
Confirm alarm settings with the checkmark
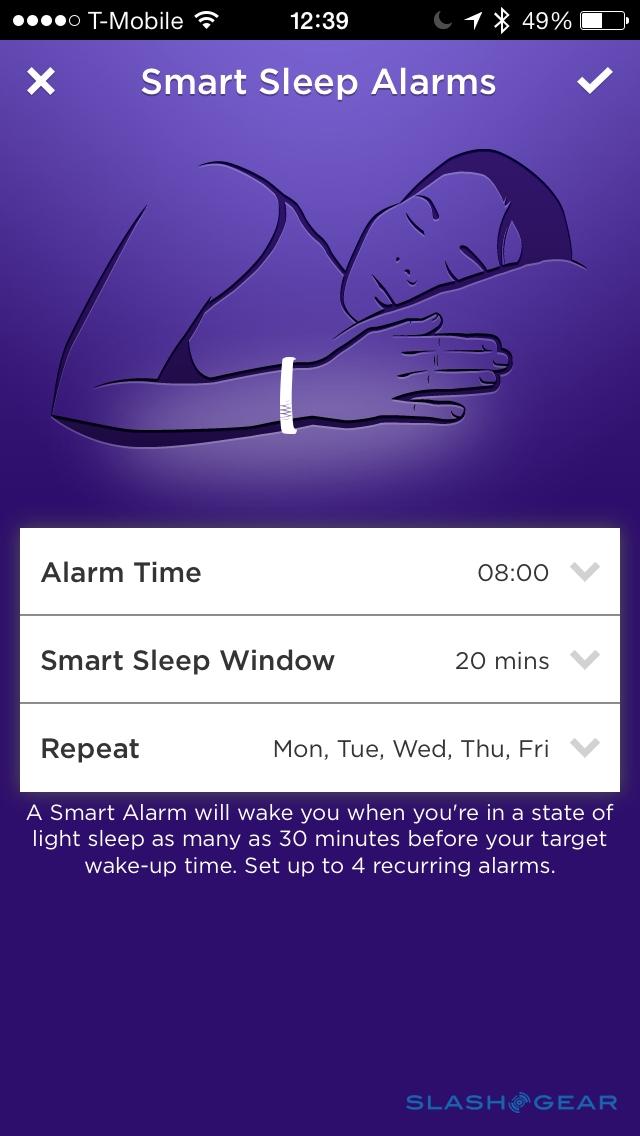pyautogui.click(x=594, y=82)
